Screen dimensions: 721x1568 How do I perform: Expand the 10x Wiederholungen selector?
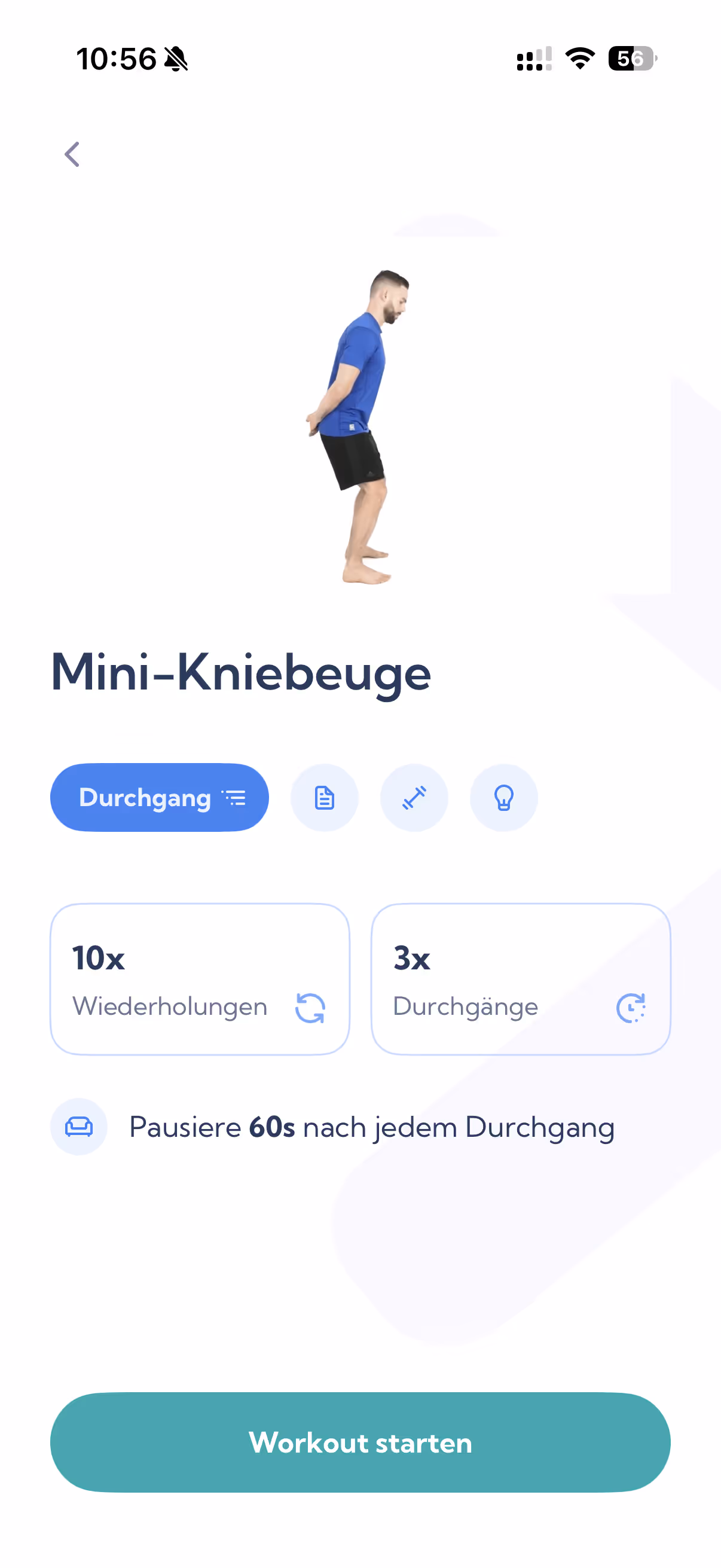(x=200, y=979)
